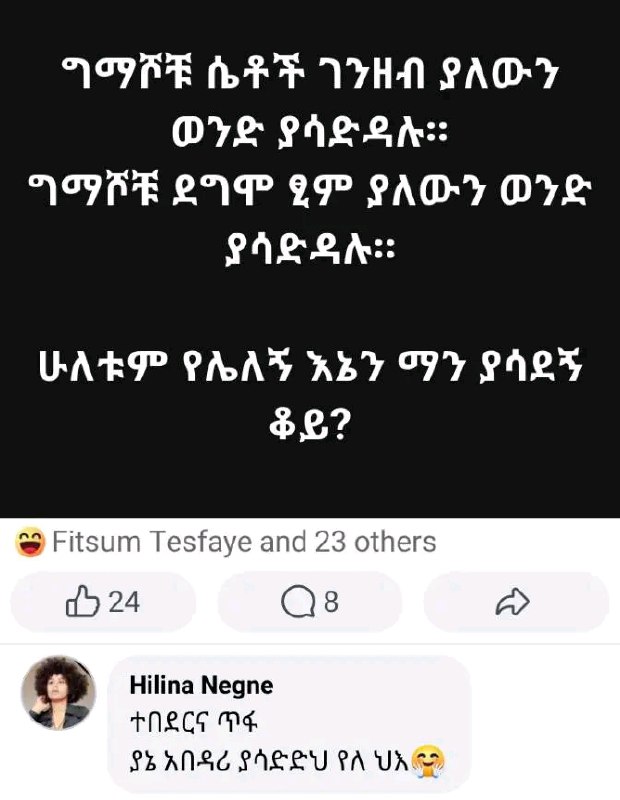This screenshot has width=620, height=800.
Task: Open Hilina Negne's profile picture
Action: (58, 693)
